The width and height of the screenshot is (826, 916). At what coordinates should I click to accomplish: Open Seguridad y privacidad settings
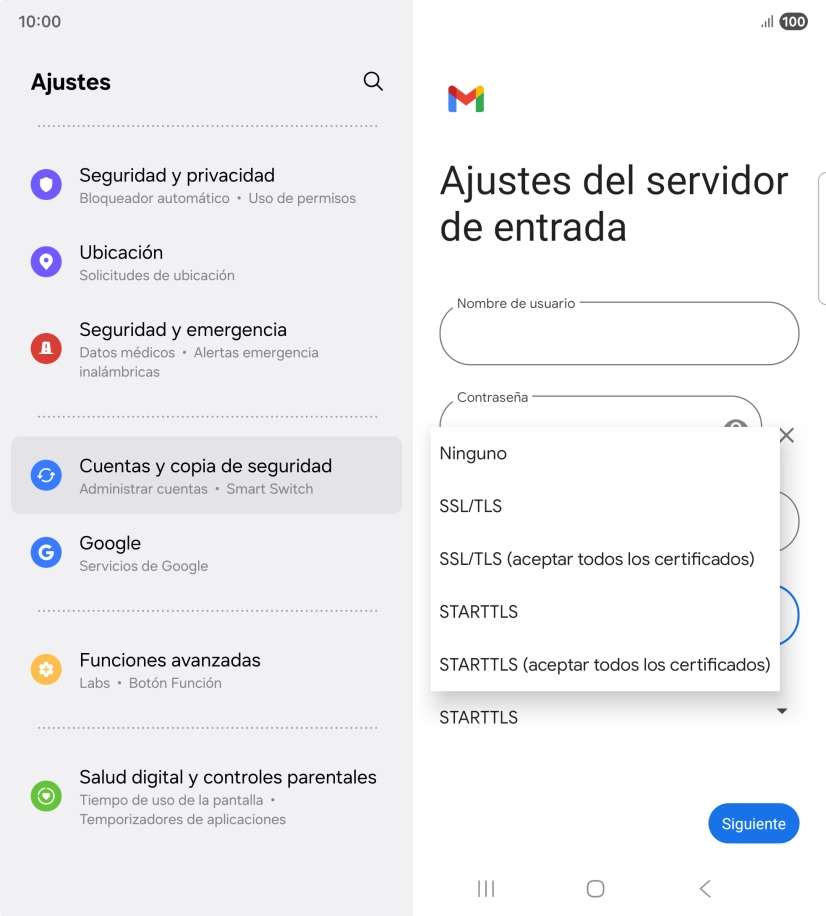click(x=206, y=185)
